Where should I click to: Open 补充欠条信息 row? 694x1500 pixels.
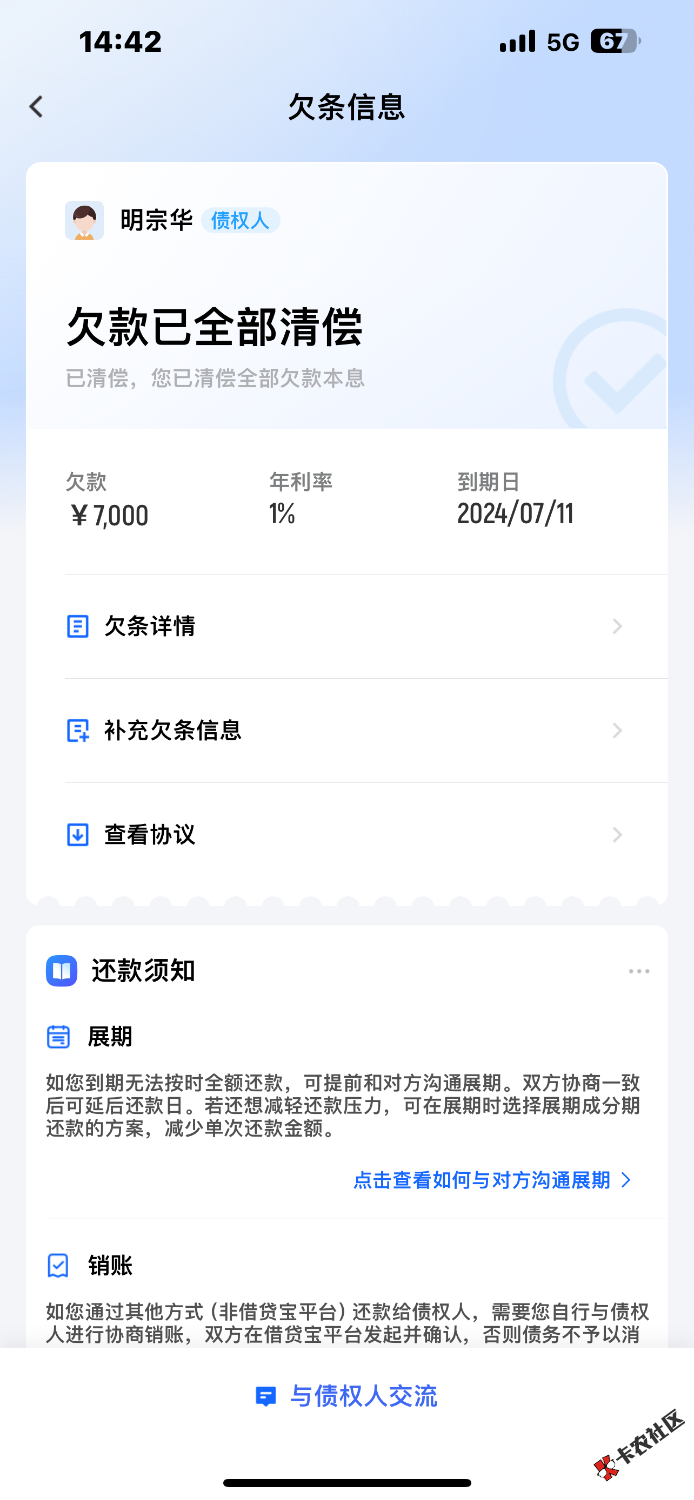click(x=345, y=731)
